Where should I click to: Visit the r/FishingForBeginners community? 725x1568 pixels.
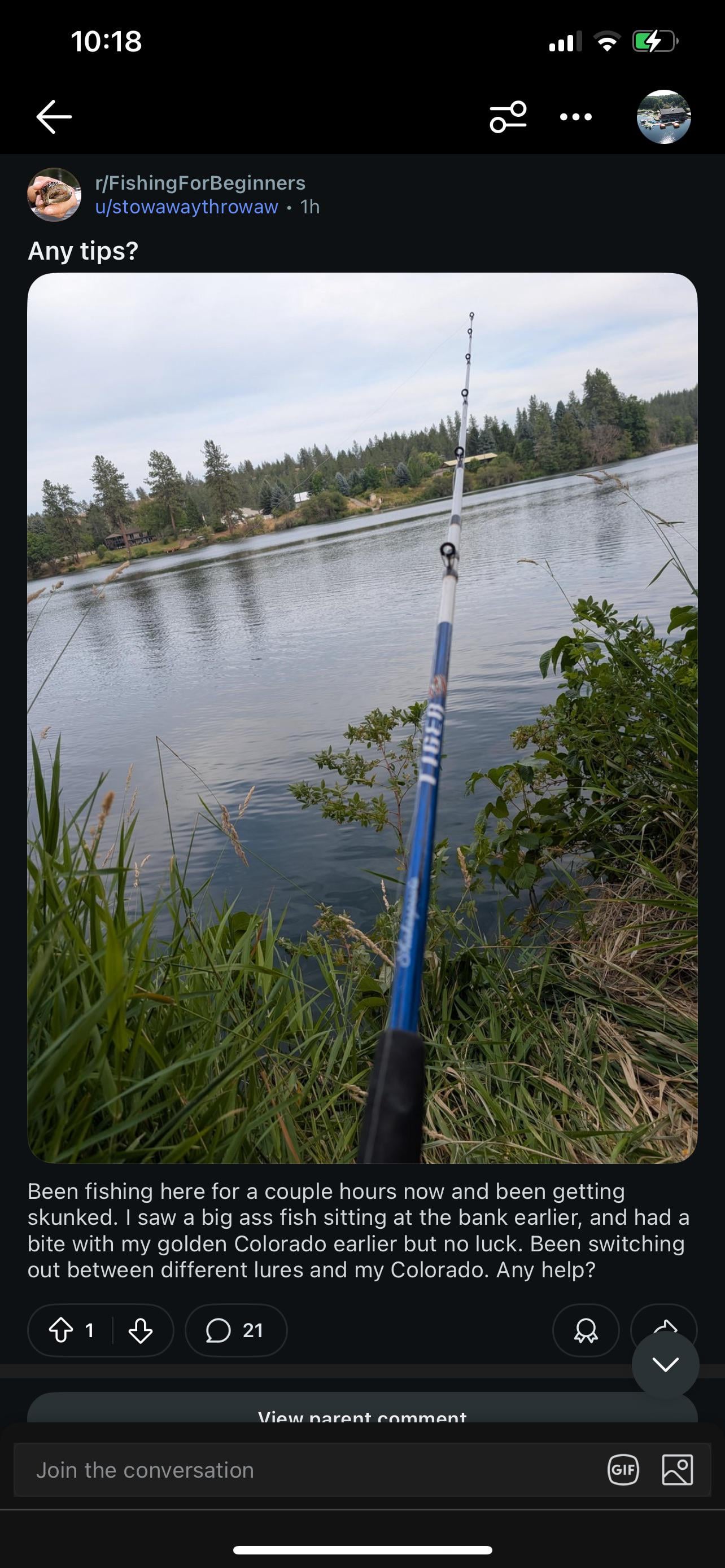click(200, 183)
